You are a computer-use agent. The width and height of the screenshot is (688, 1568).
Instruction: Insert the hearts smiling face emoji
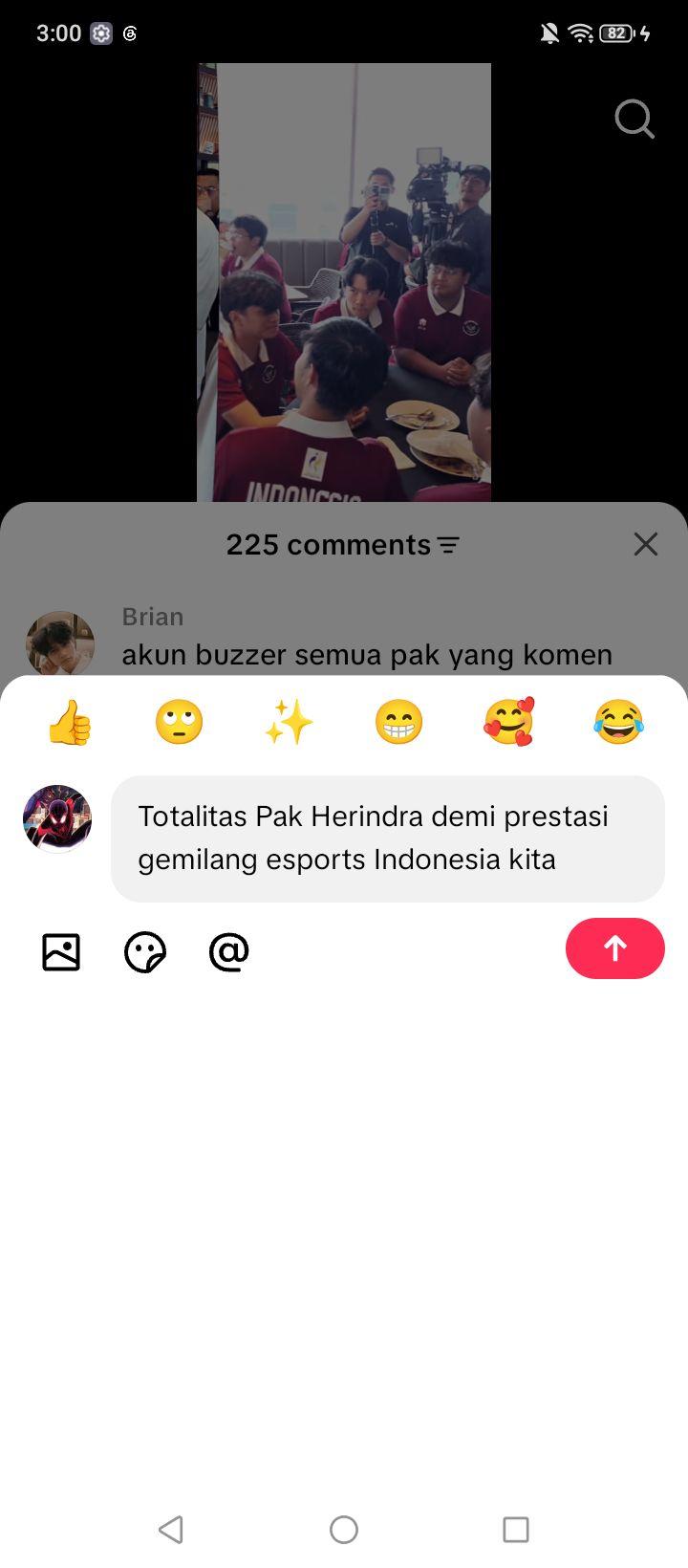point(508,722)
